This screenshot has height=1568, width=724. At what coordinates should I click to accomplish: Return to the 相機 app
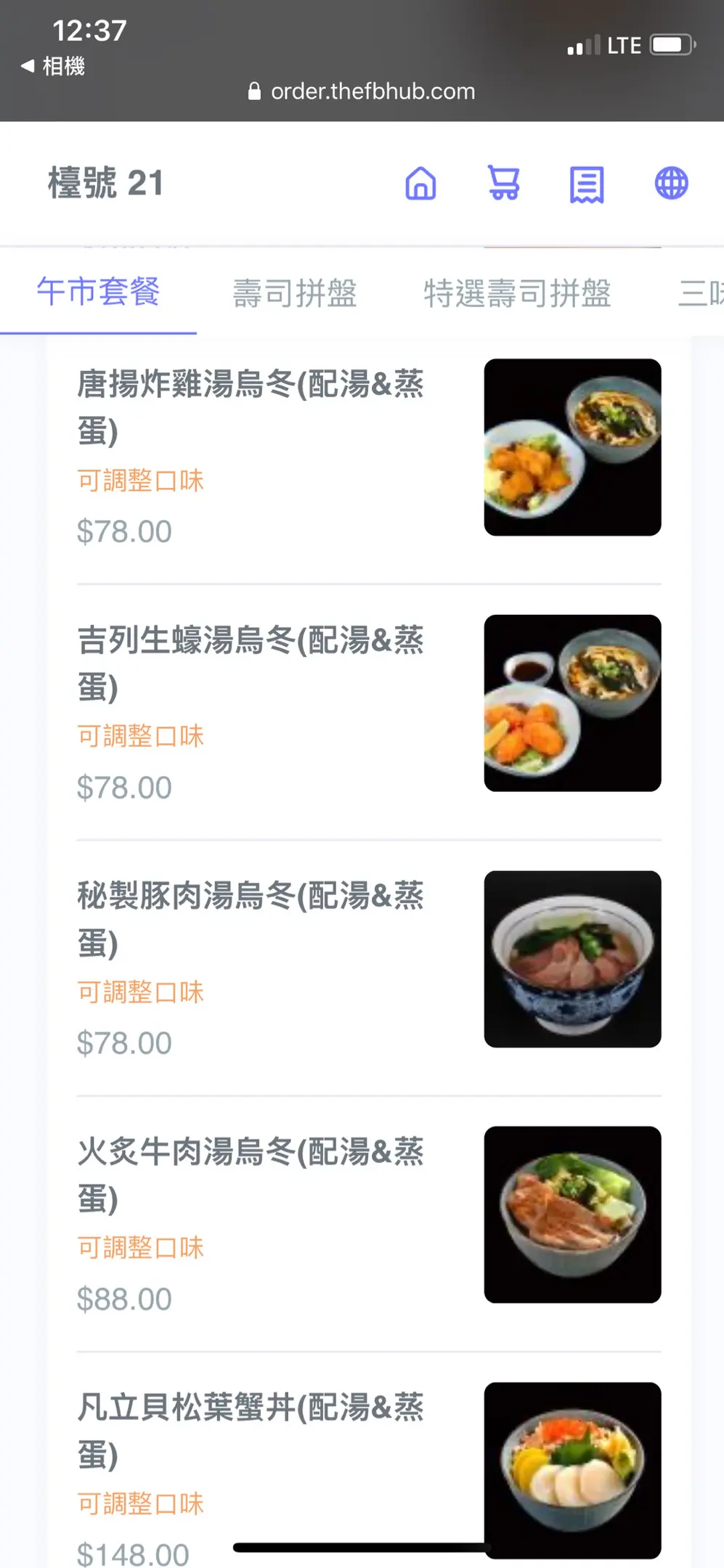(53, 67)
